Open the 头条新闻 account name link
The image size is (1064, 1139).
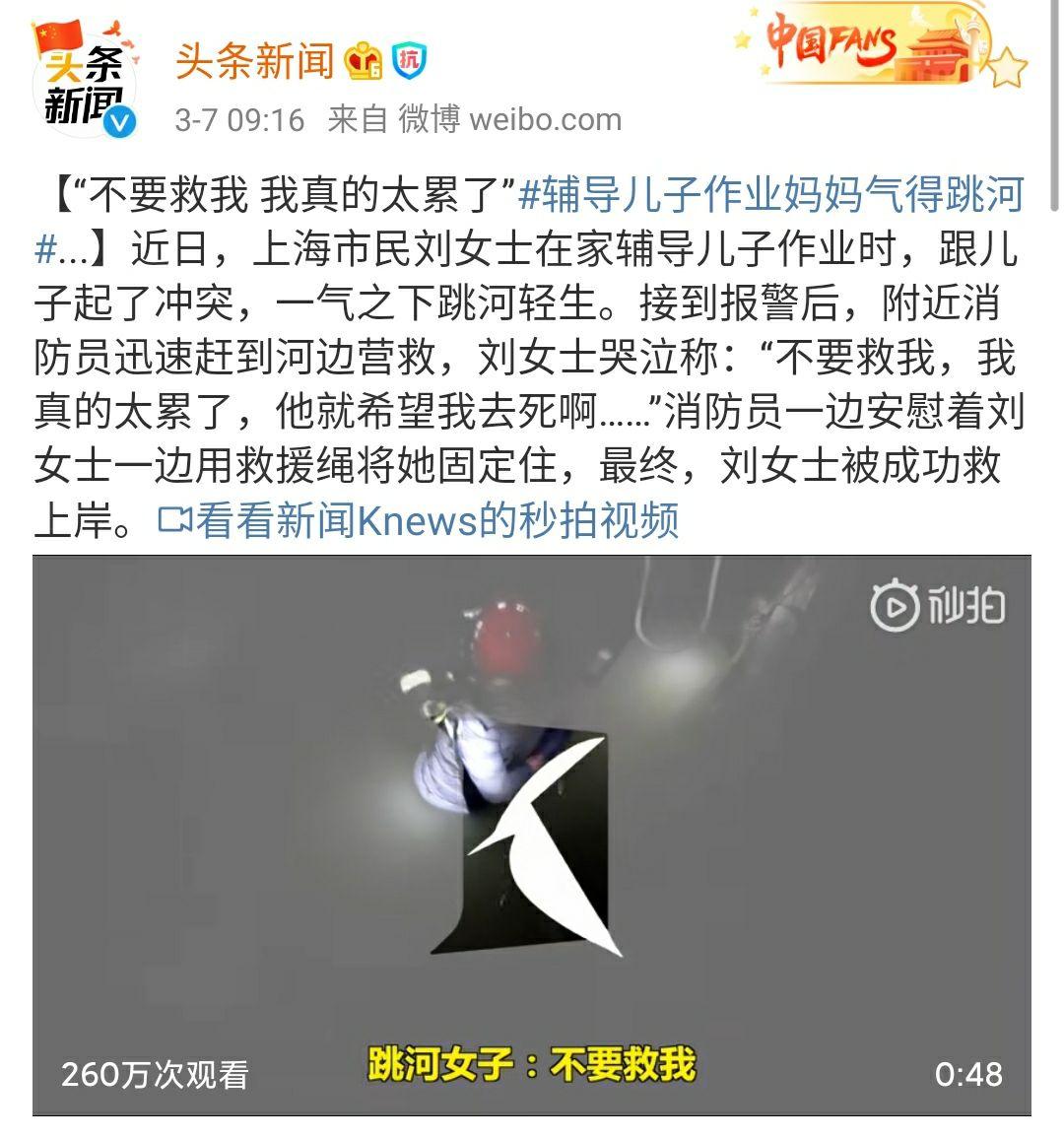(x=254, y=62)
